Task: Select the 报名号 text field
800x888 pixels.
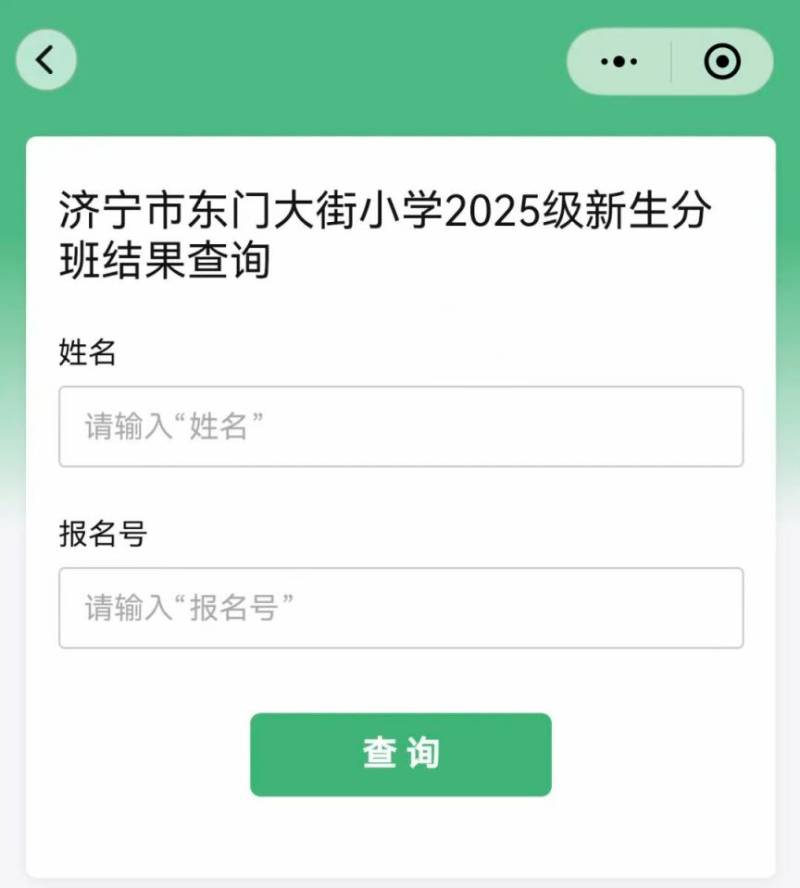Action: tap(400, 608)
